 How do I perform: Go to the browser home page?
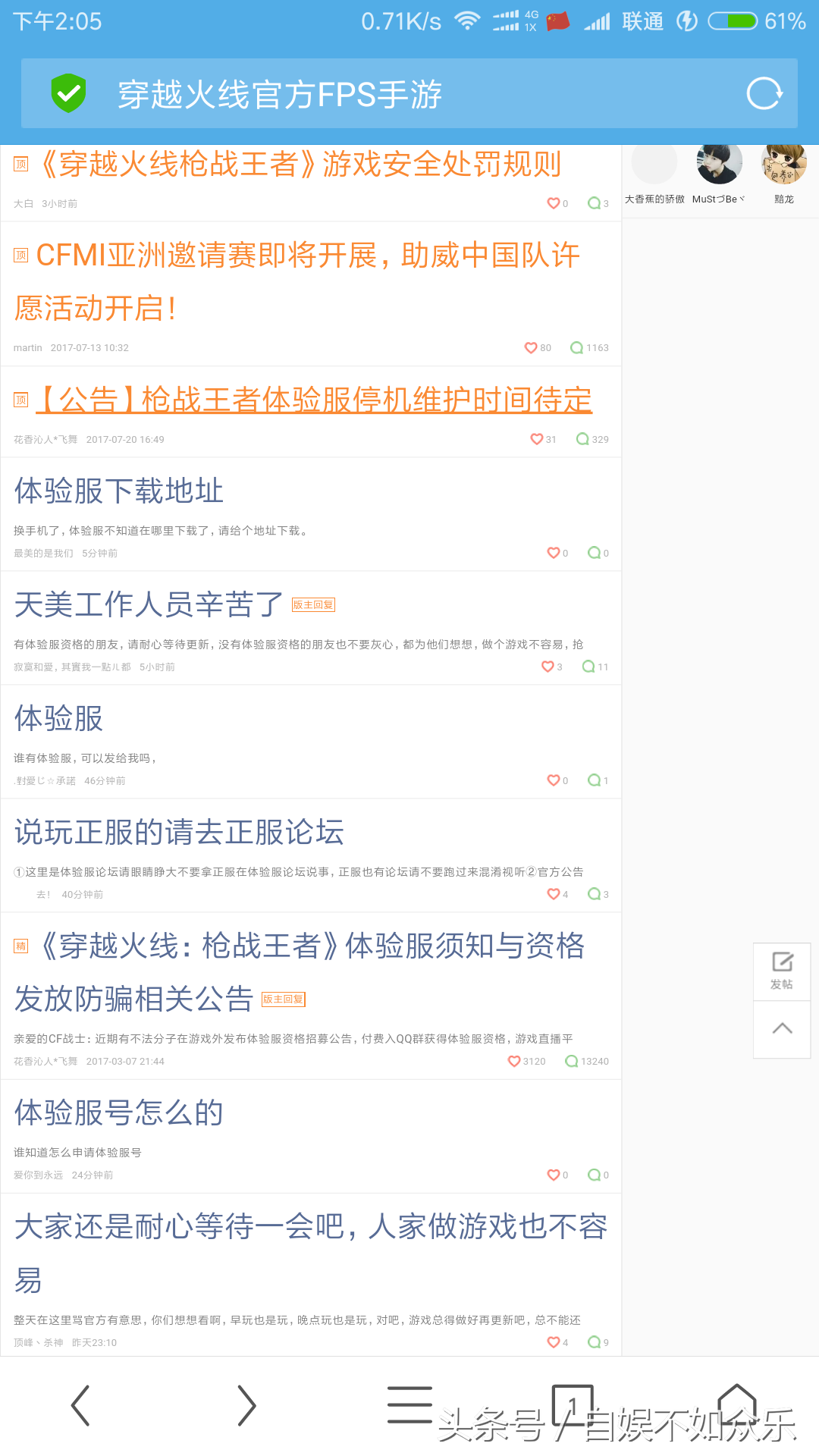coord(737,1404)
